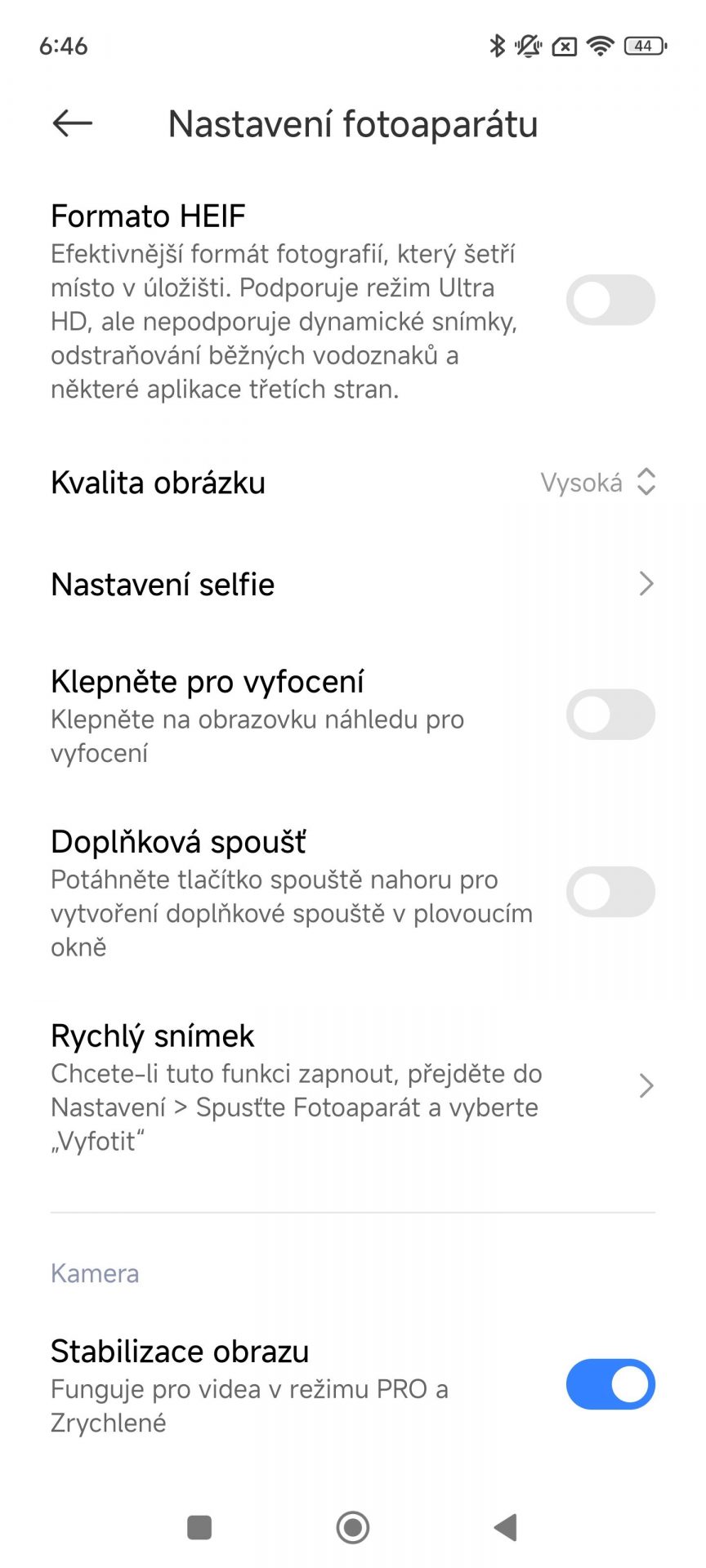Disable Stabilizace obrazu
The width and height of the screenshot is (706, 1568).
(x=610, y=1384)
